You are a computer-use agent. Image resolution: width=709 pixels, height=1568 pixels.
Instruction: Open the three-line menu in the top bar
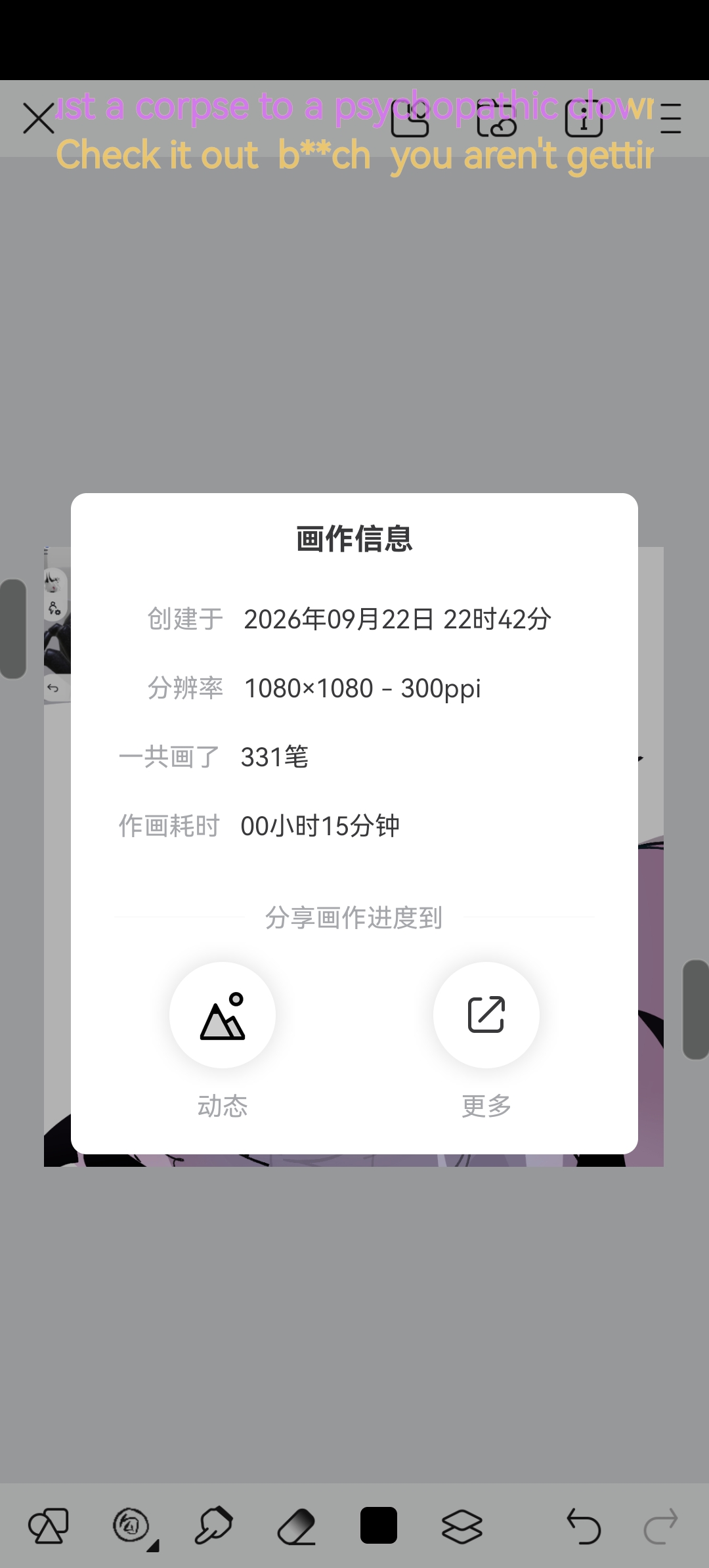(x=670, y=119)
